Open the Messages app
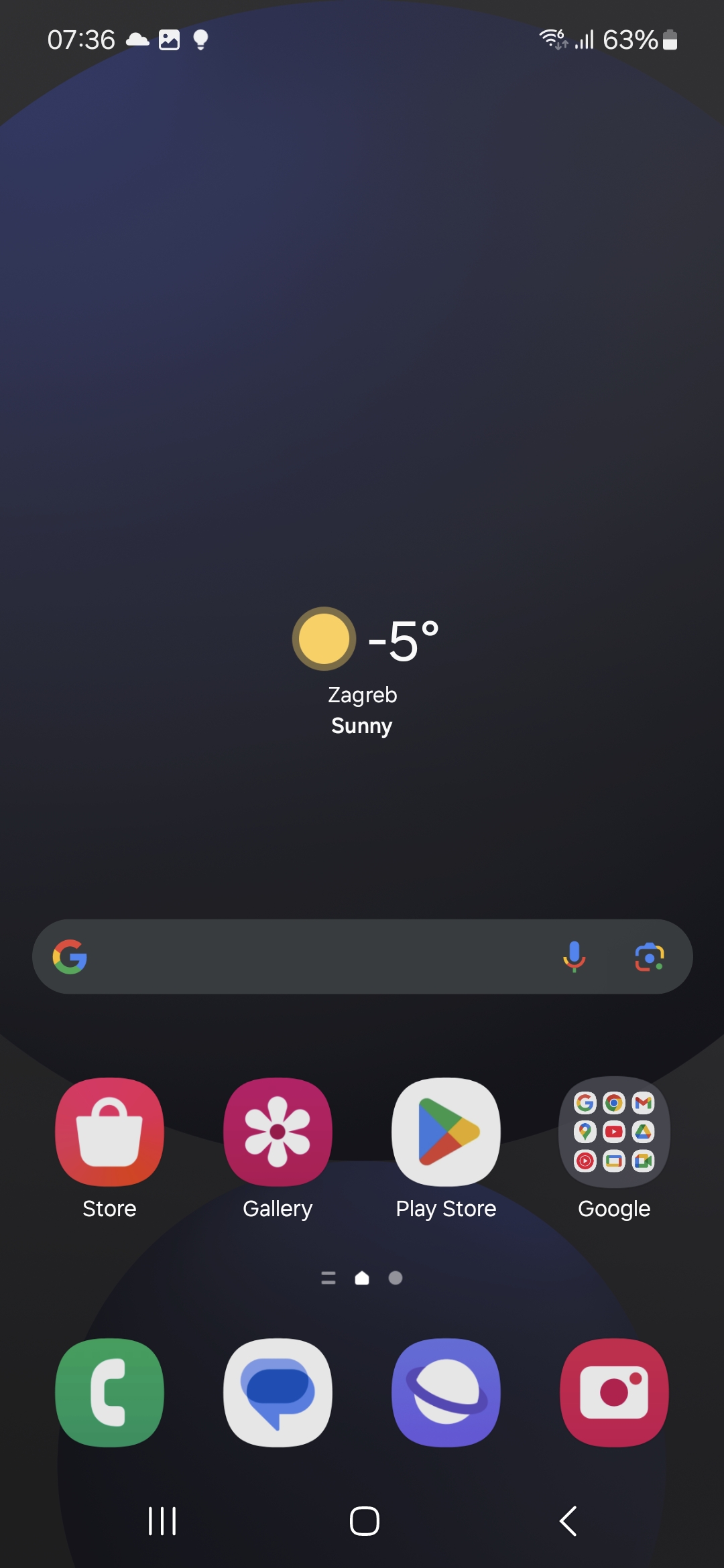Screen dimensions: 724x1568 [x=278, y=1392]
